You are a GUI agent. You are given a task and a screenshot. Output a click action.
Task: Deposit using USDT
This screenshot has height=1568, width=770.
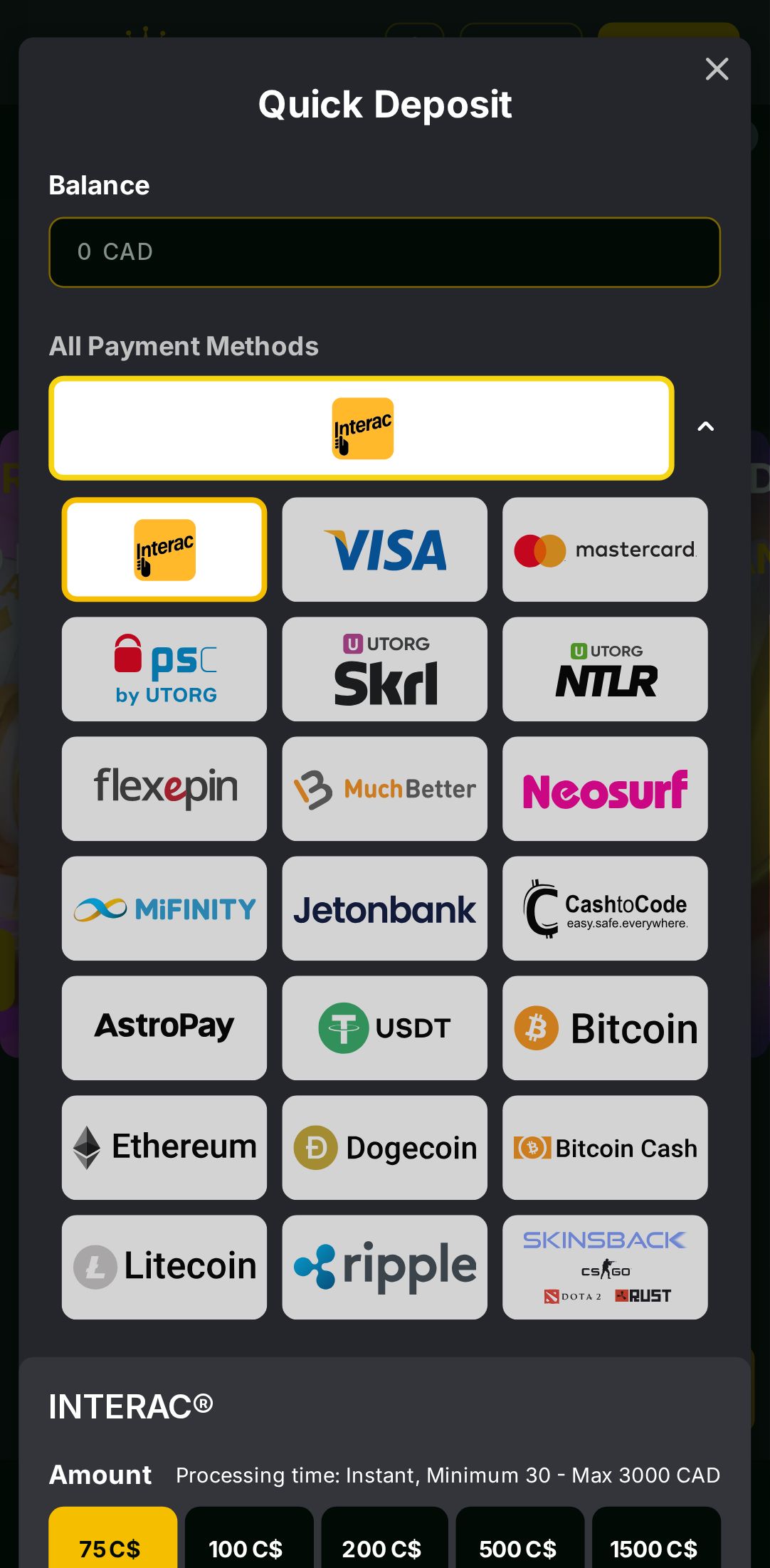[x=384, y=1028]
